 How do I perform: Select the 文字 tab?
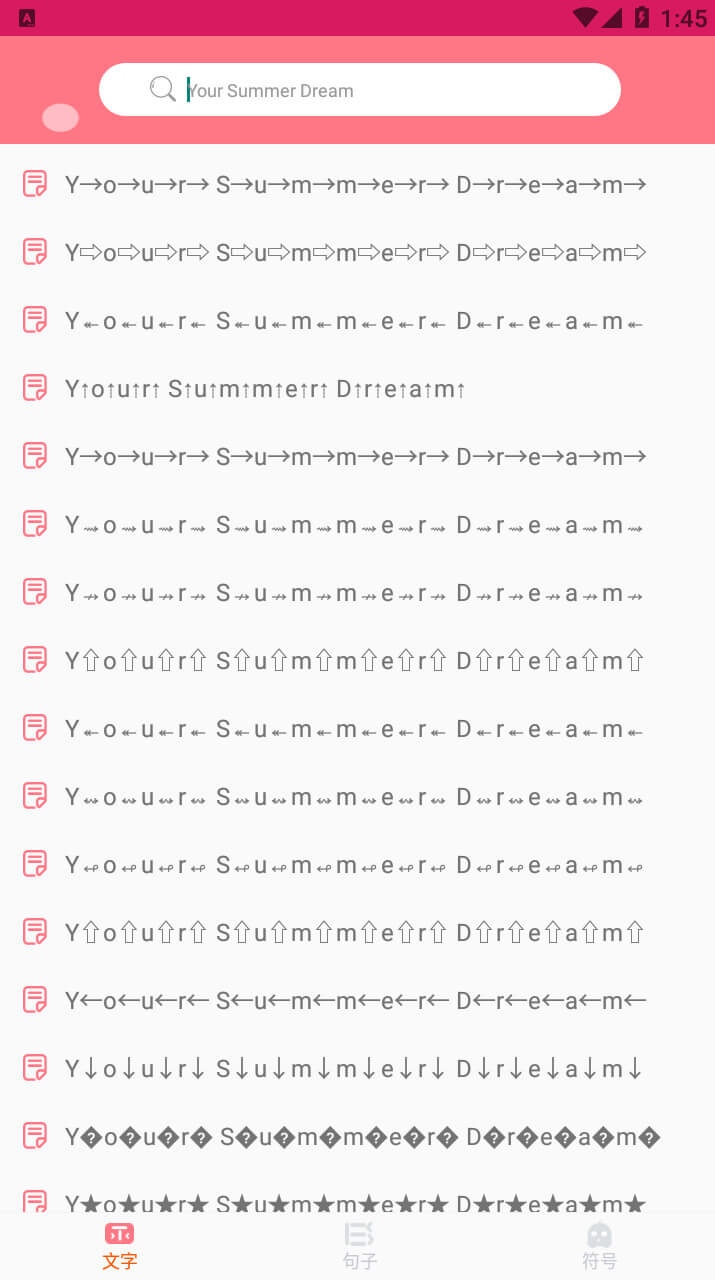(120, 1246)
